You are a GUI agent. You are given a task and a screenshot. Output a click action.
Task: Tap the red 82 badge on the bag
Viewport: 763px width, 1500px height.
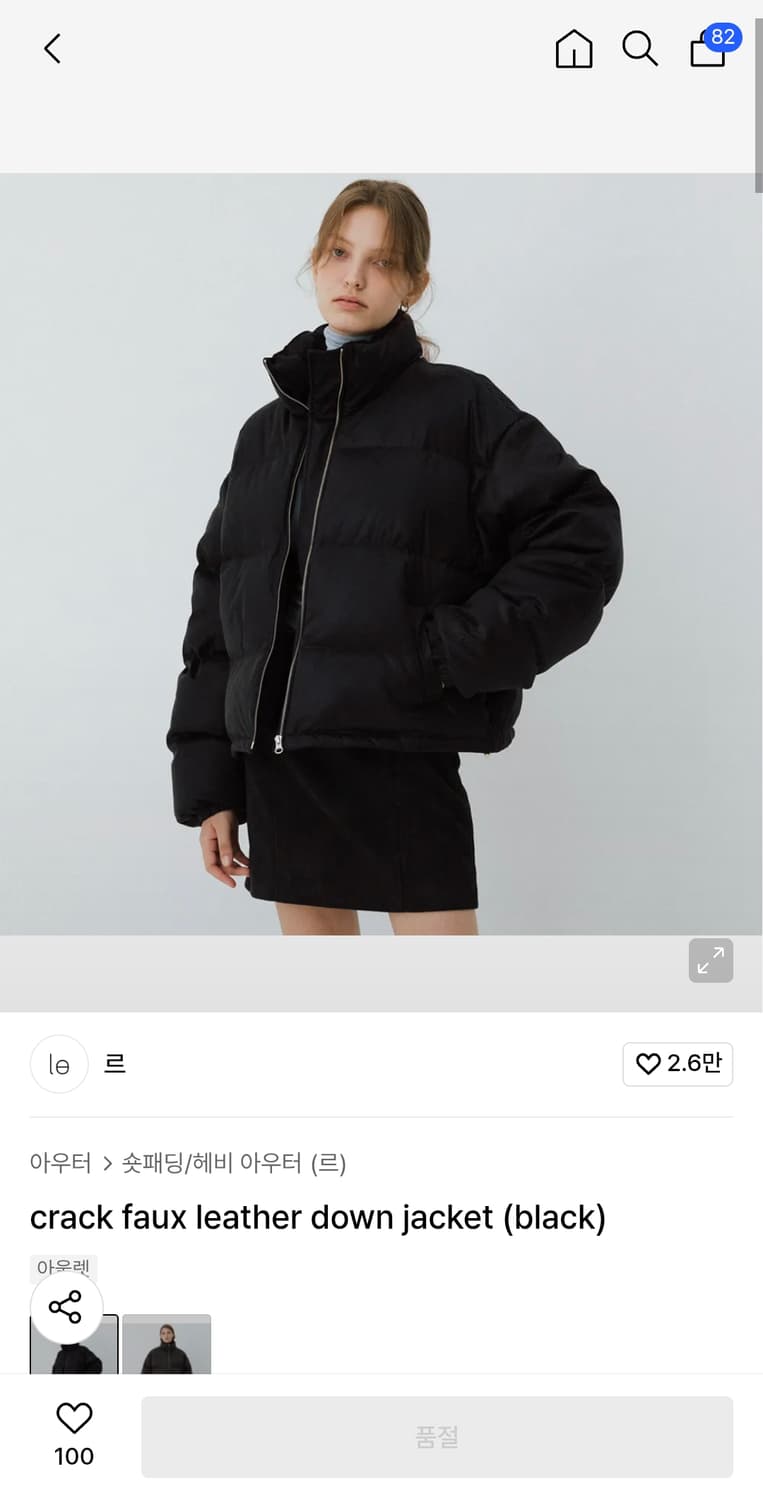724,37
